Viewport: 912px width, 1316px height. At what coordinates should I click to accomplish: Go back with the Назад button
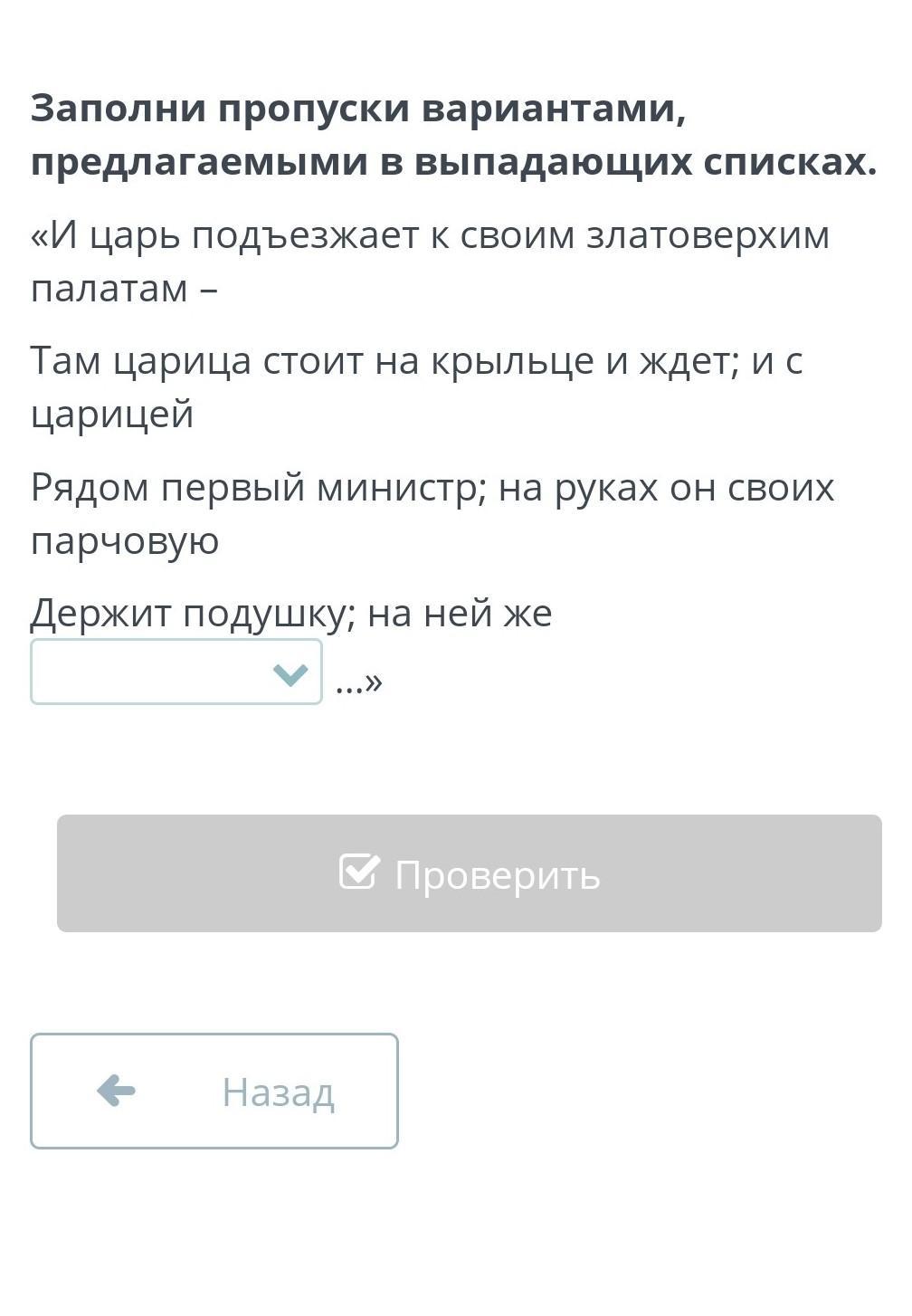tap(214, 1091)
